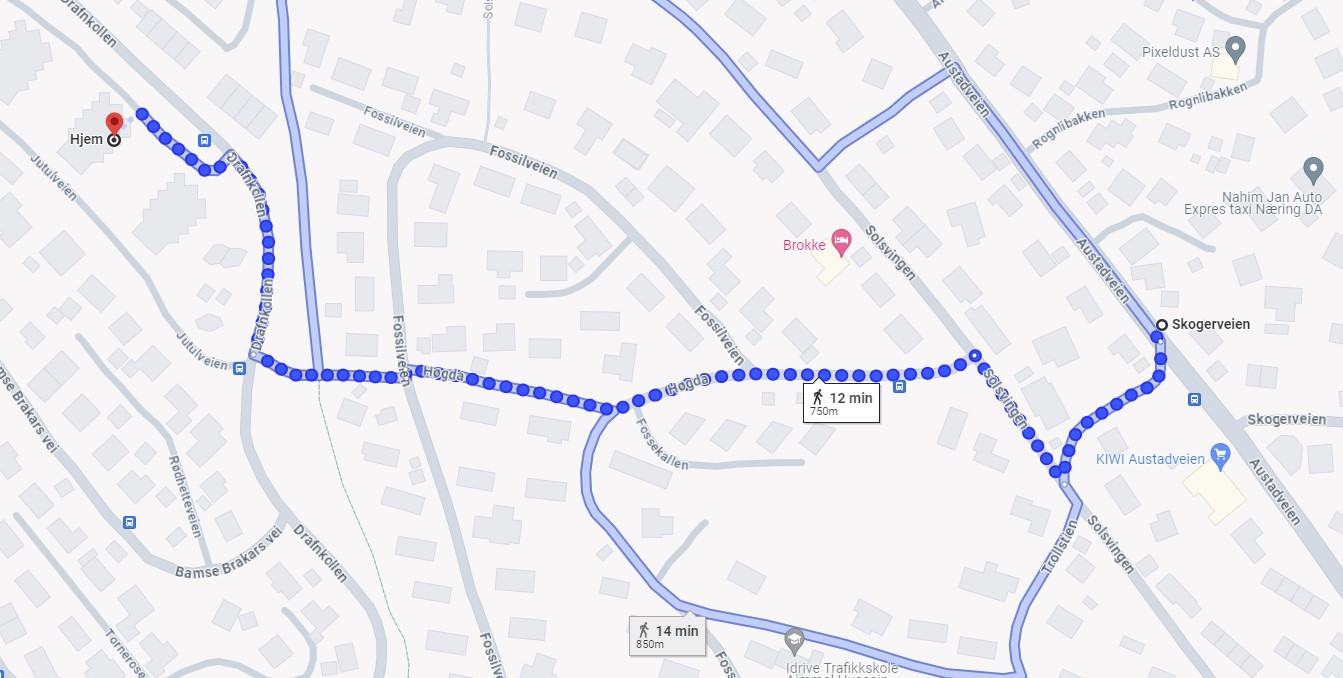
Task: Open the bus stop at Jutulveien junction
Action: (239, 368)
